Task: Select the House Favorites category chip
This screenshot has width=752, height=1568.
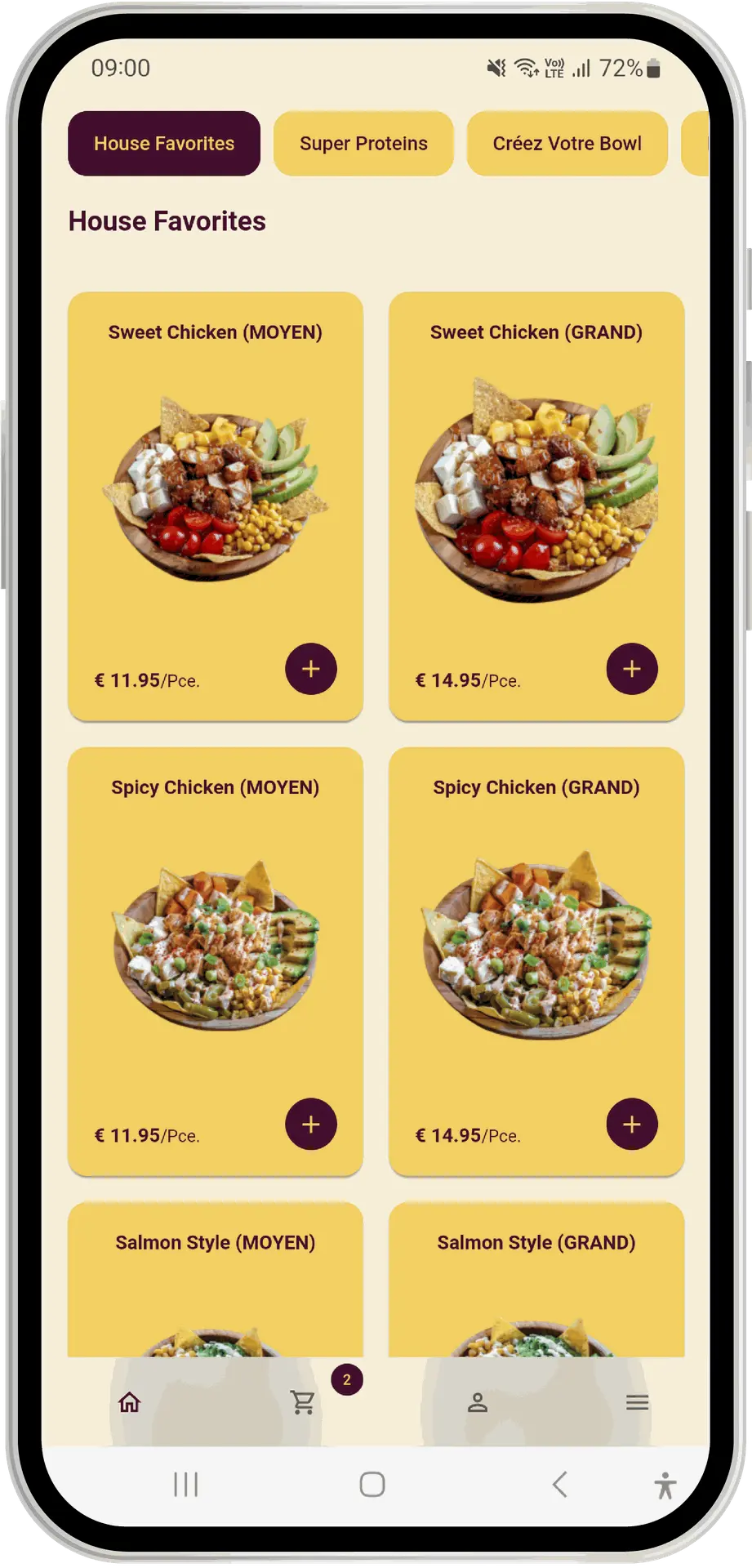Action: pyautogui.click(x=164, y=144)
